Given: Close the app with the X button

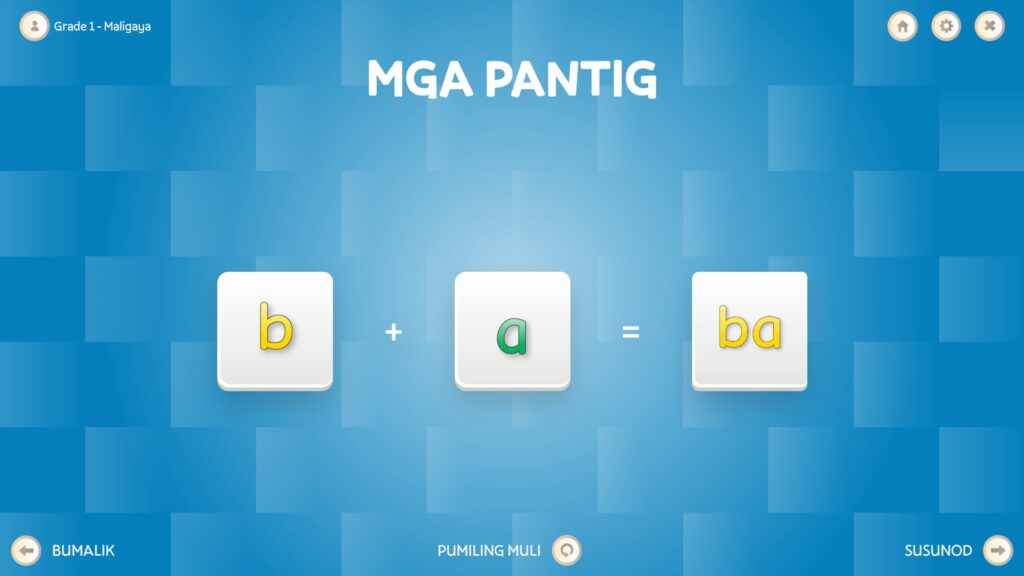Looking at the screenshot, I should click(989, 26).
